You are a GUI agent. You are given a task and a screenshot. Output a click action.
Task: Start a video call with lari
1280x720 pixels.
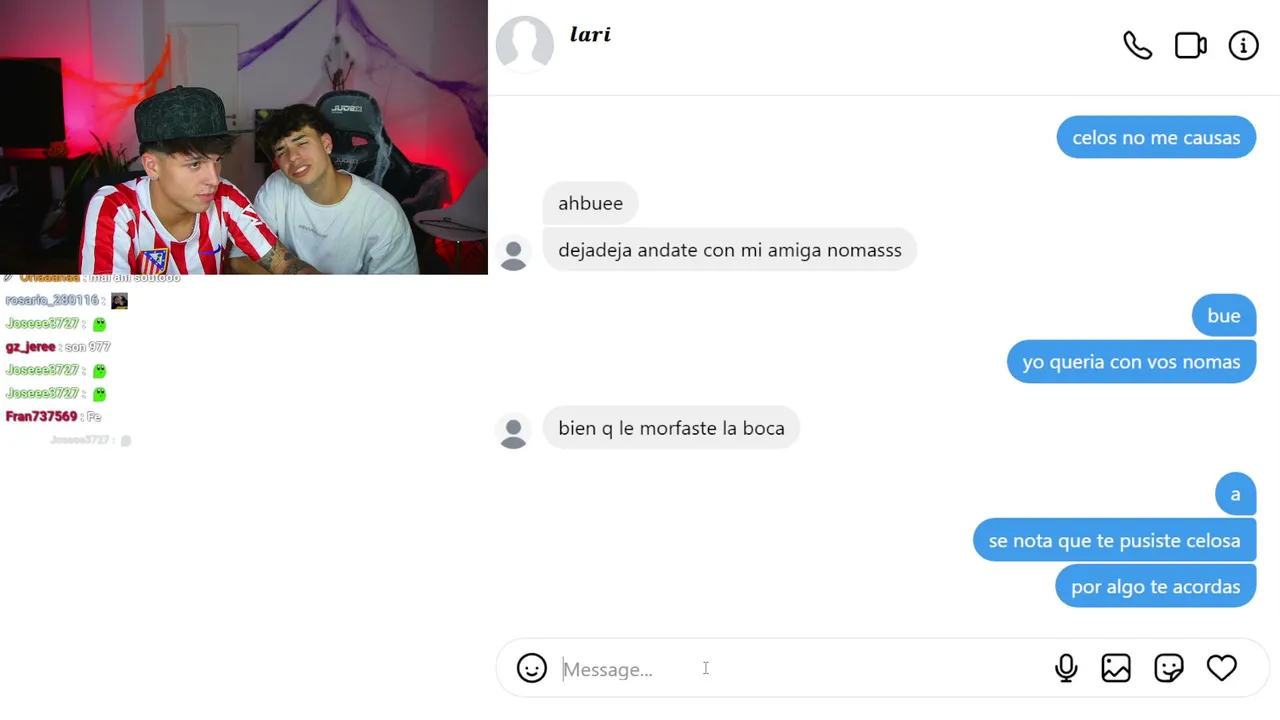pyautogui.click(x=1190, y=46)
